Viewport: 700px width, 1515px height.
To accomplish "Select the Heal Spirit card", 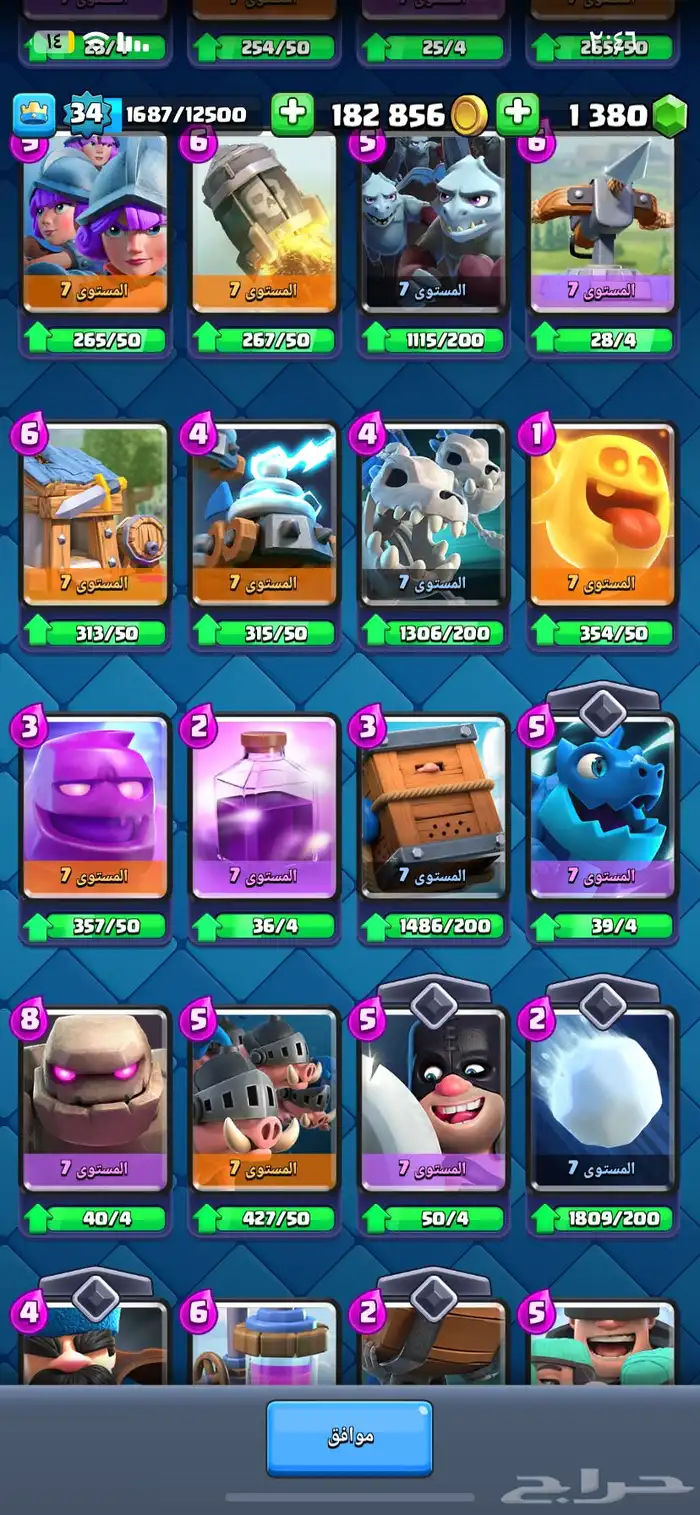I will (603, 515).
